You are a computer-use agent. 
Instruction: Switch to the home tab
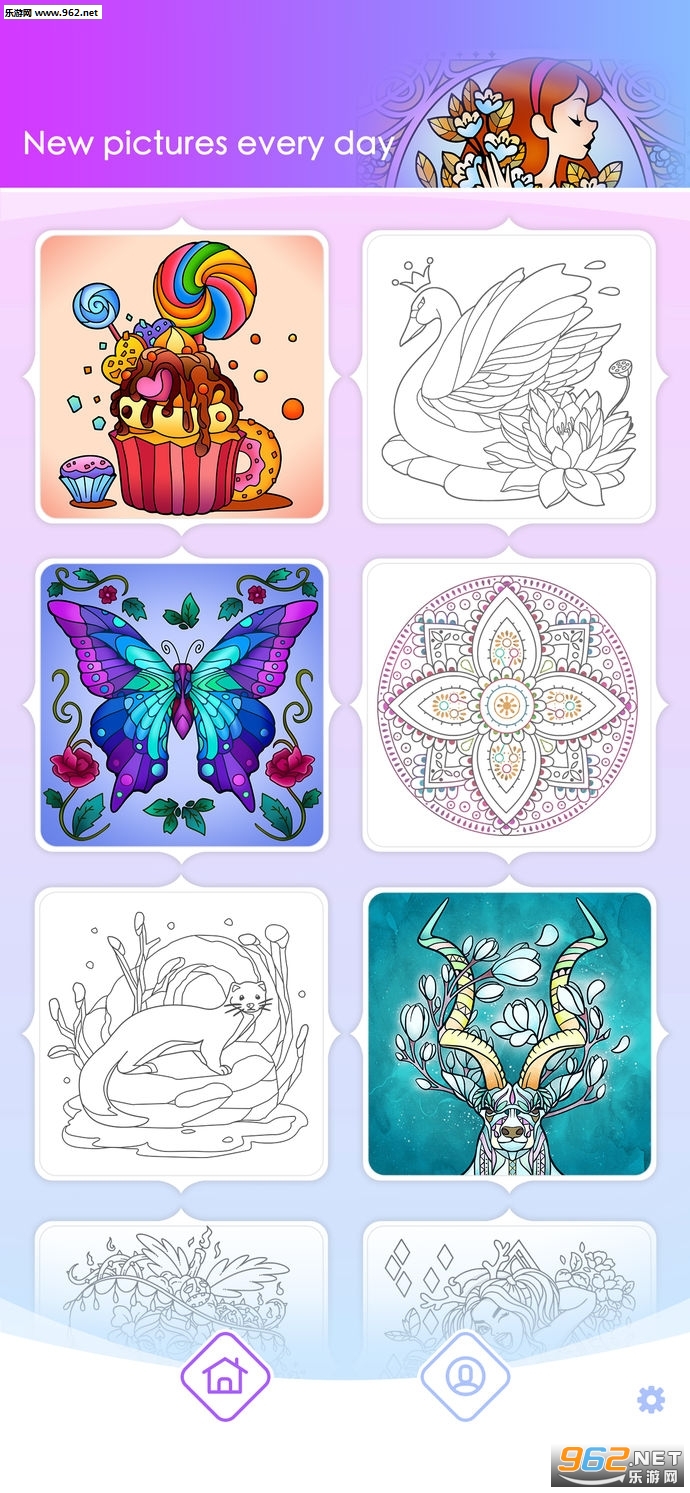[x=225, y=1377]
